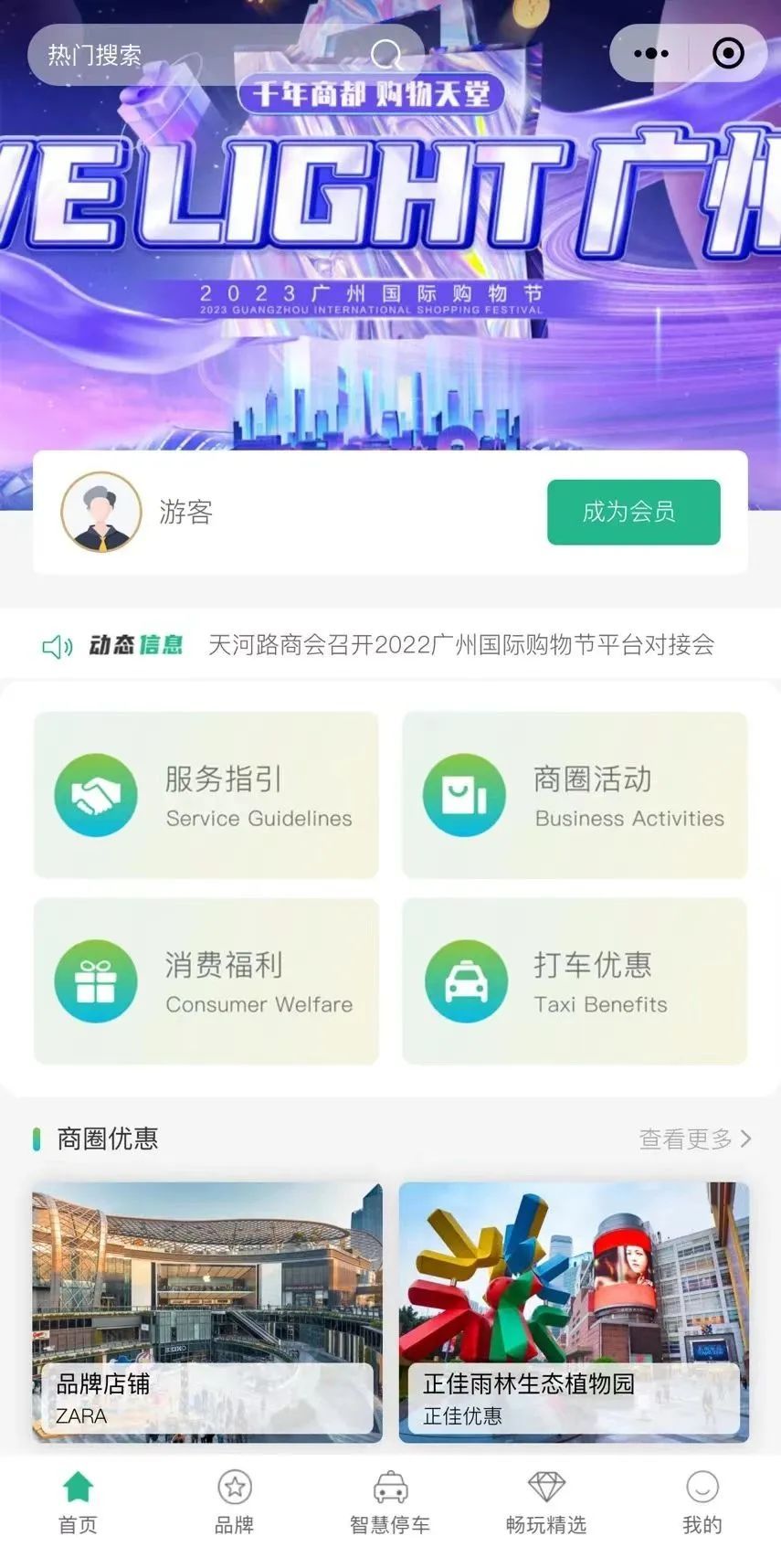
Task: Tap the 游客 profile avatar
Action: pos(101,512)
